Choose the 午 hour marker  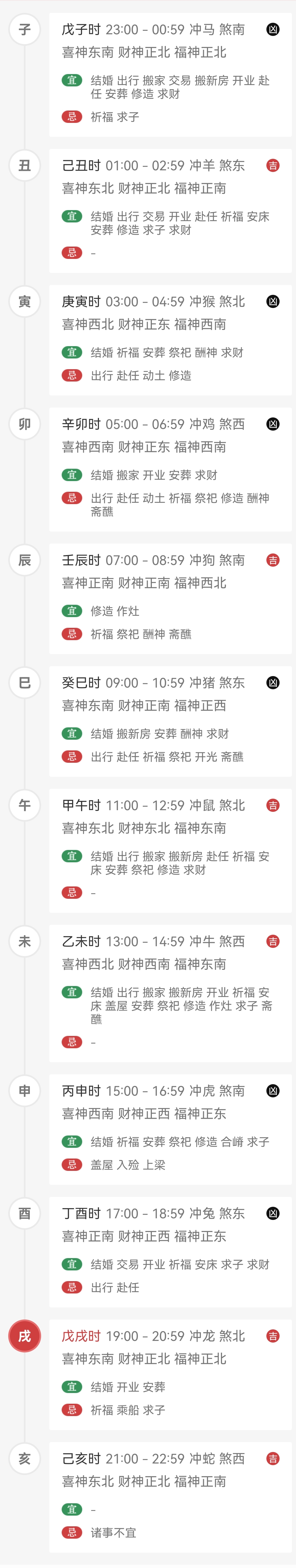coord(24,805)
